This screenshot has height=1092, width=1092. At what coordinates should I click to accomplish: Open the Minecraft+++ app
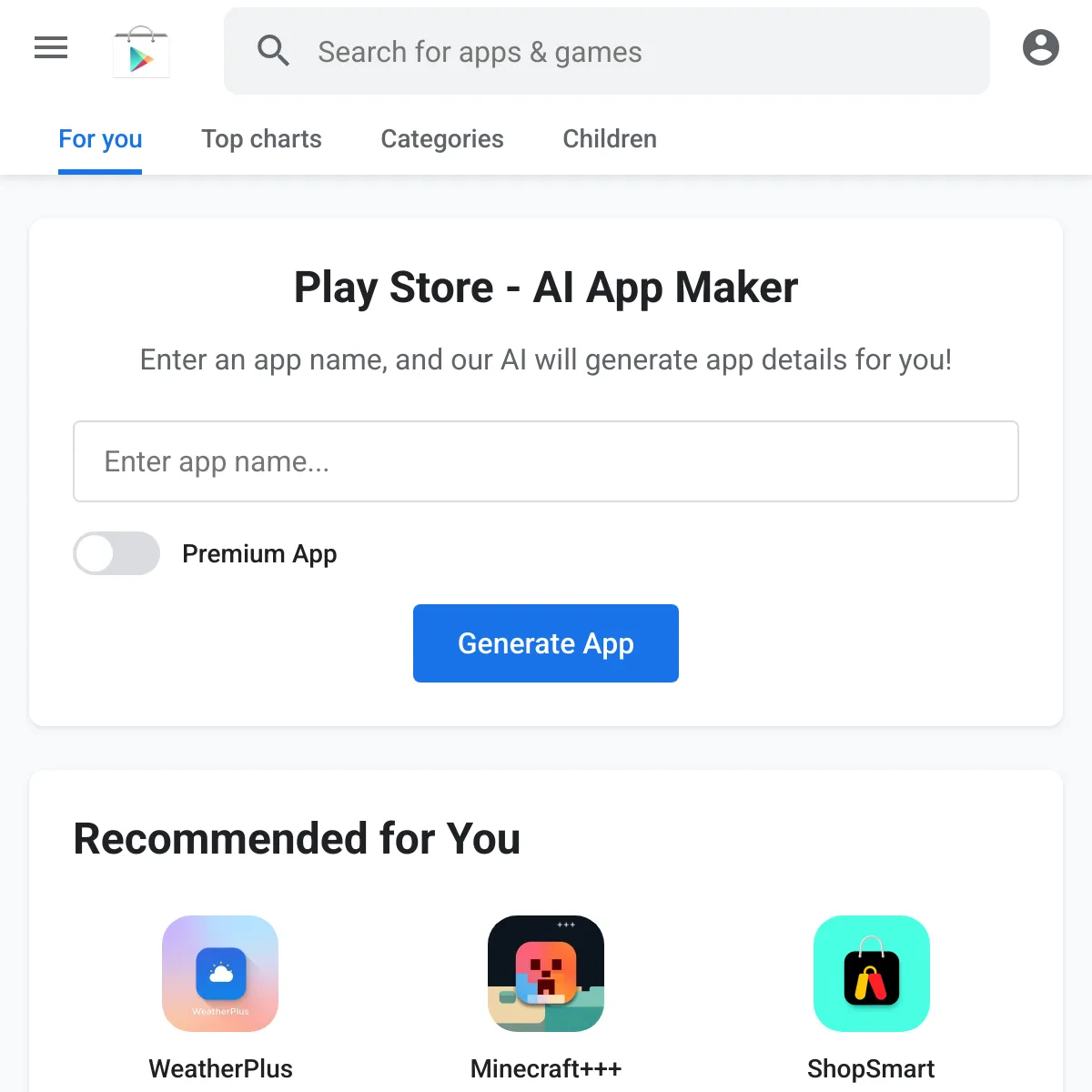pyautogui.click(x=546, y=974)
